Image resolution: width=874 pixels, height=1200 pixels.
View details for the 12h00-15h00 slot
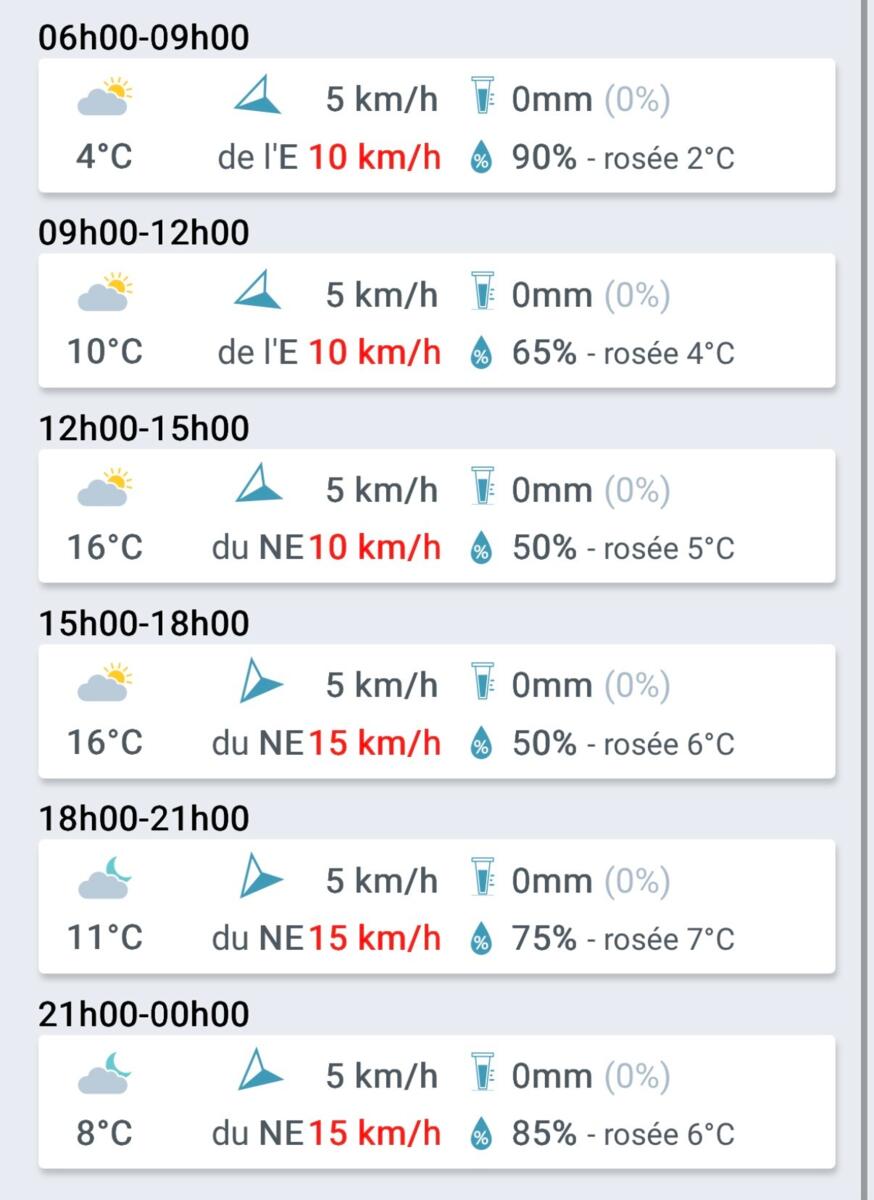click(x=437, y=516)
